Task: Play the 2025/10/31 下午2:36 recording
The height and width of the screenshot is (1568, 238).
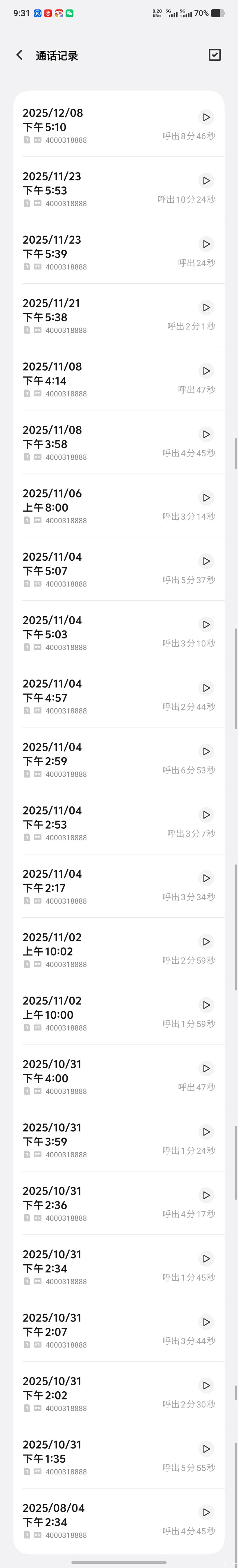Action: point(206,1196)
